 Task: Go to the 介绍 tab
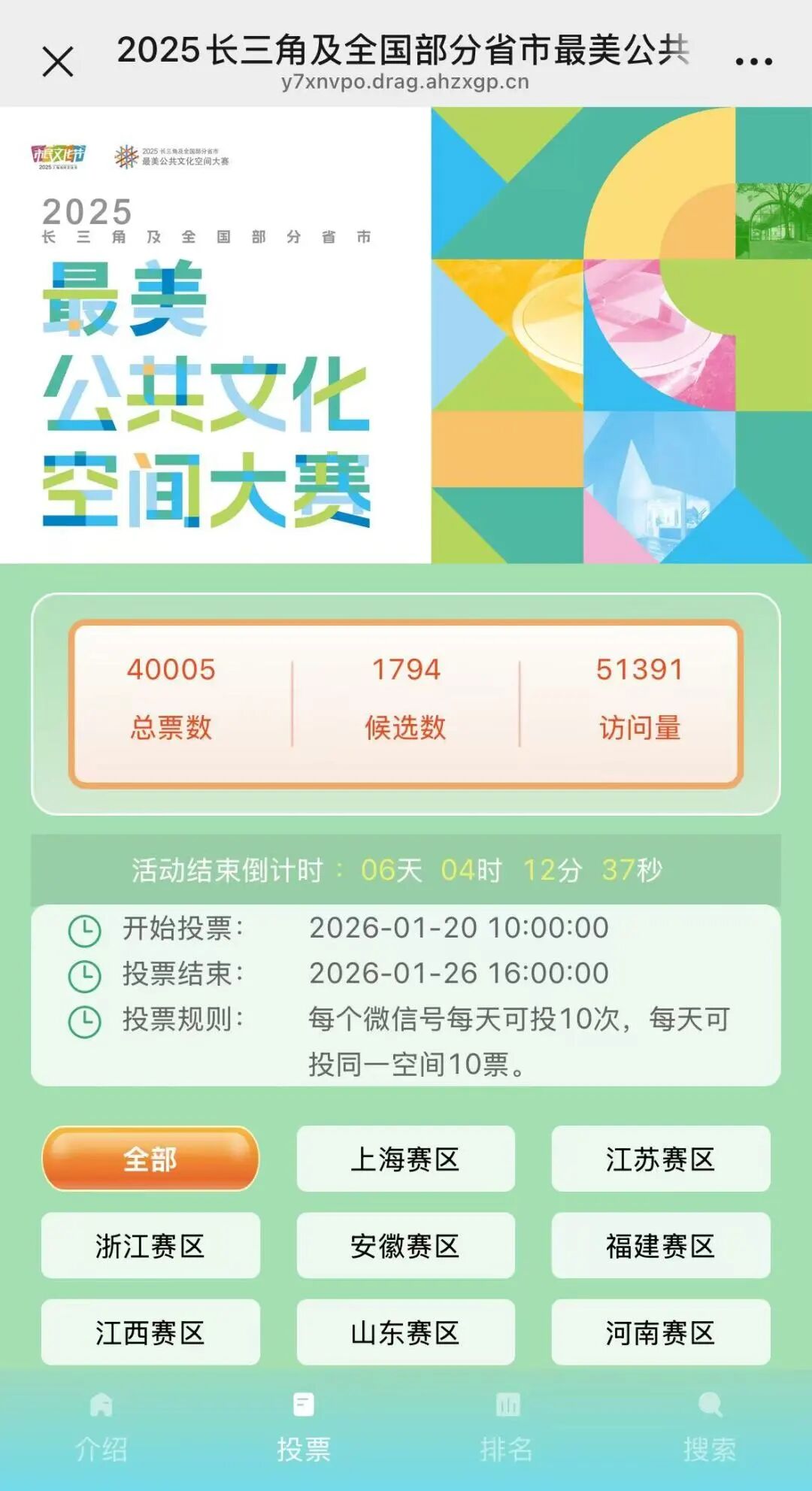pyautogui.click(x=101, y=1427)
